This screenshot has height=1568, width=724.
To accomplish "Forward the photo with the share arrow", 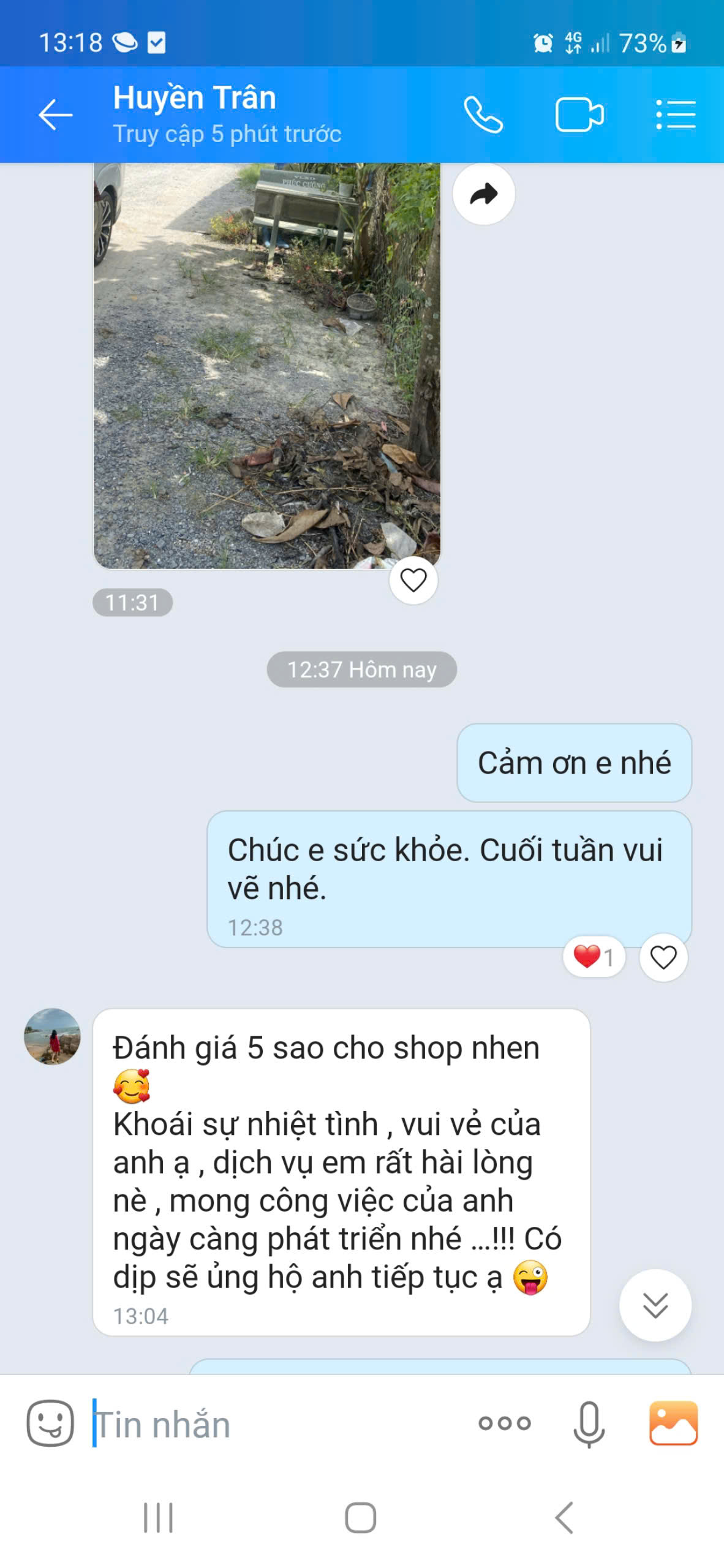I will click(484, 194).
